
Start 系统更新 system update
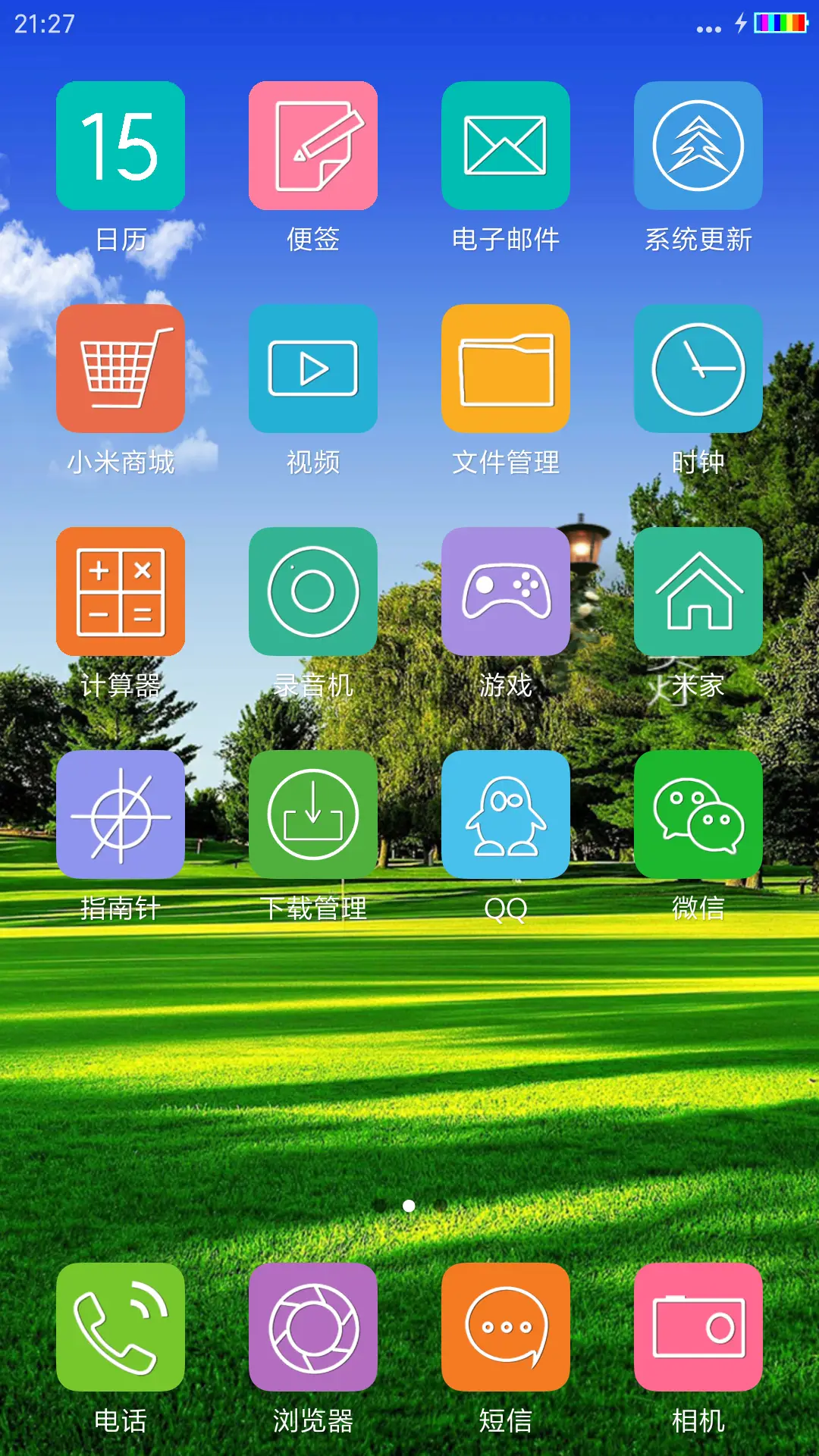click(x=698, y=144)
